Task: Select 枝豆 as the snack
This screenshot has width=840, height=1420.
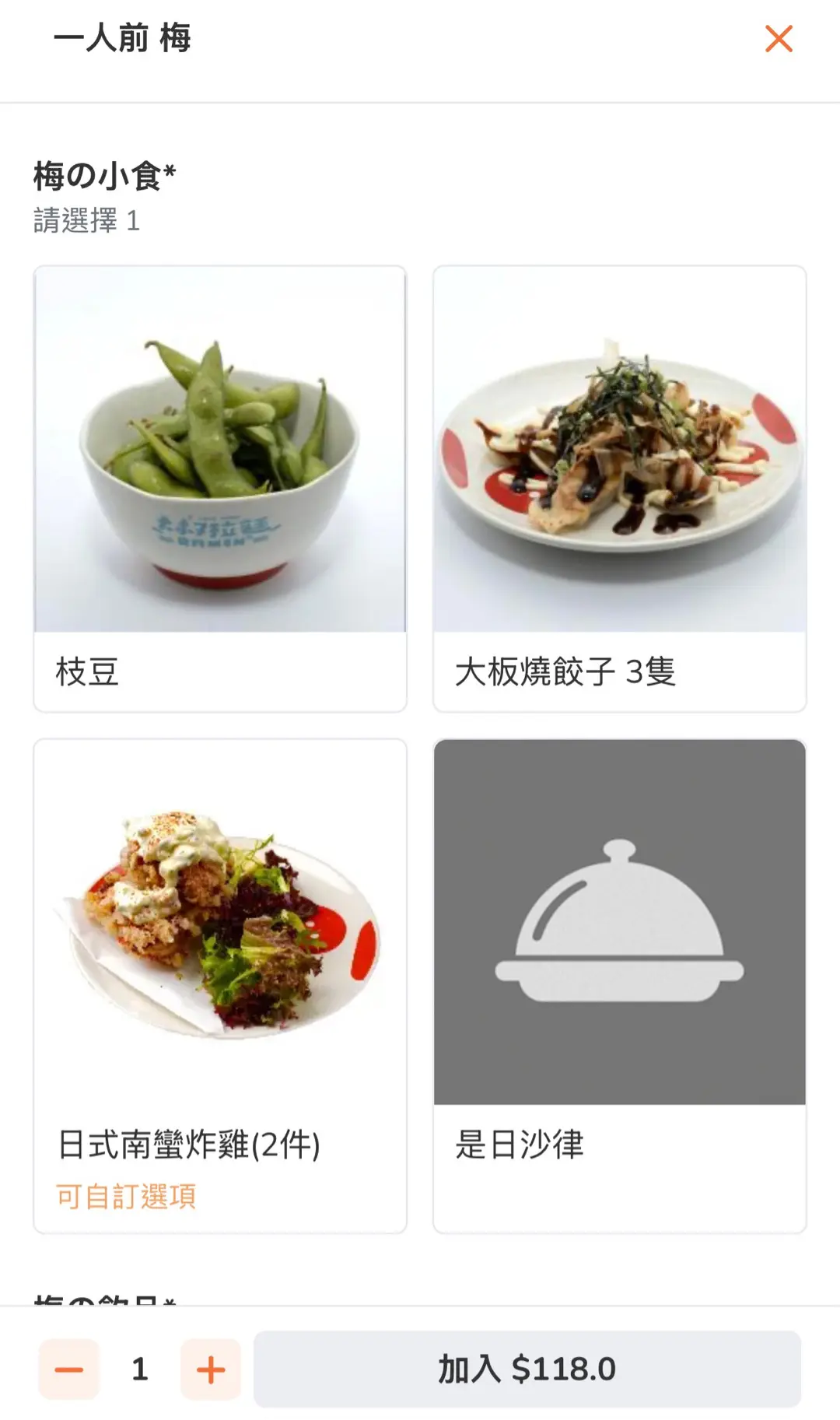Action: coord(220,488)
